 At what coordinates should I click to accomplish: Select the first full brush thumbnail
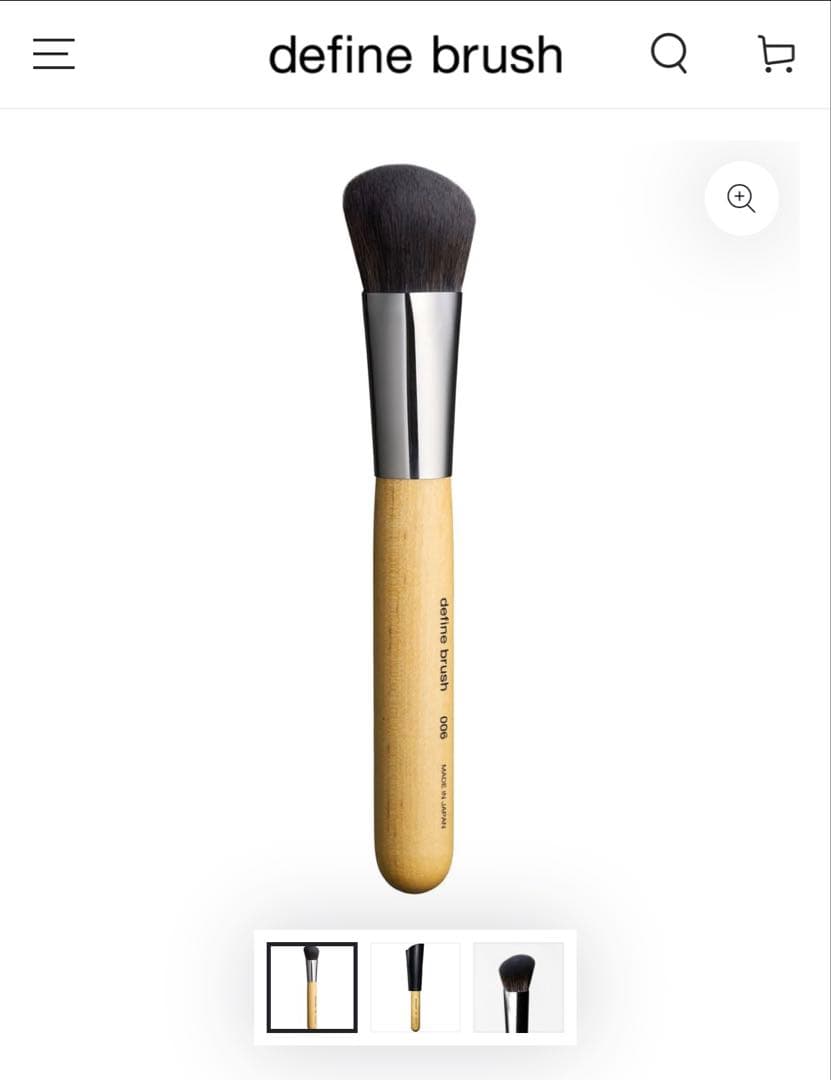coord(312,987)
